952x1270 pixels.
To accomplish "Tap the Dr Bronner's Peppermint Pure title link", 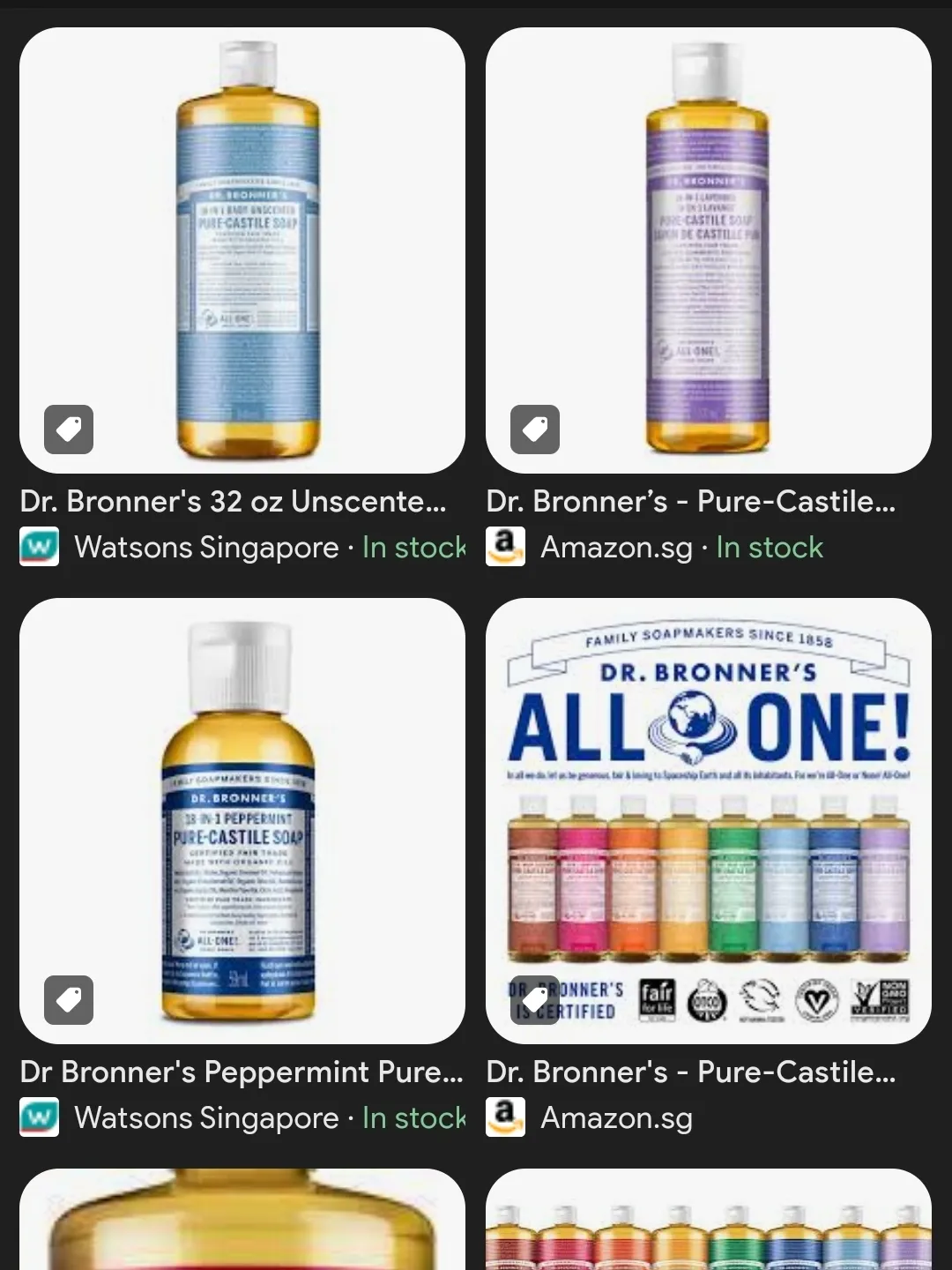I will [242, 1072].
